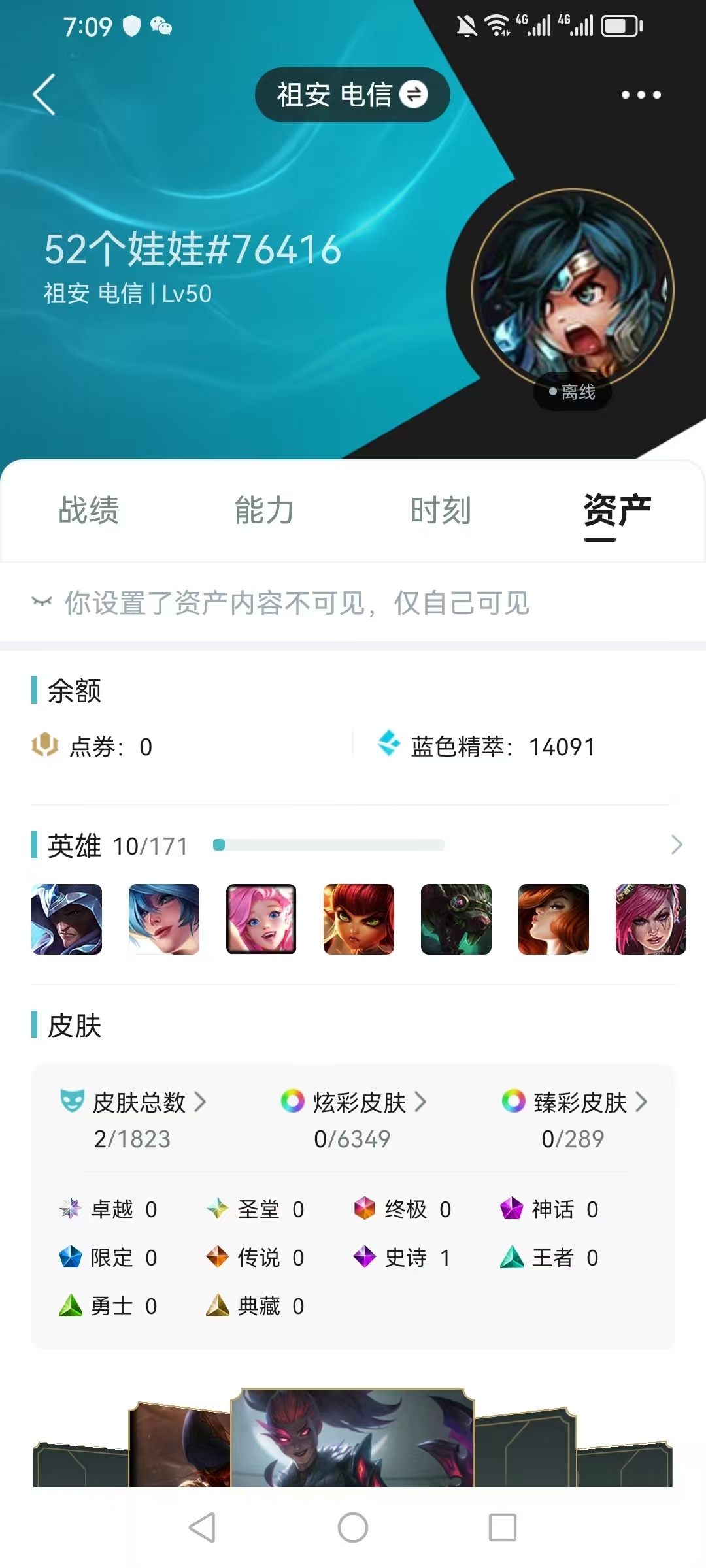706x1568 pixels.
Task: Switch to the 时刻 tab
Action: tap(441, 510)
